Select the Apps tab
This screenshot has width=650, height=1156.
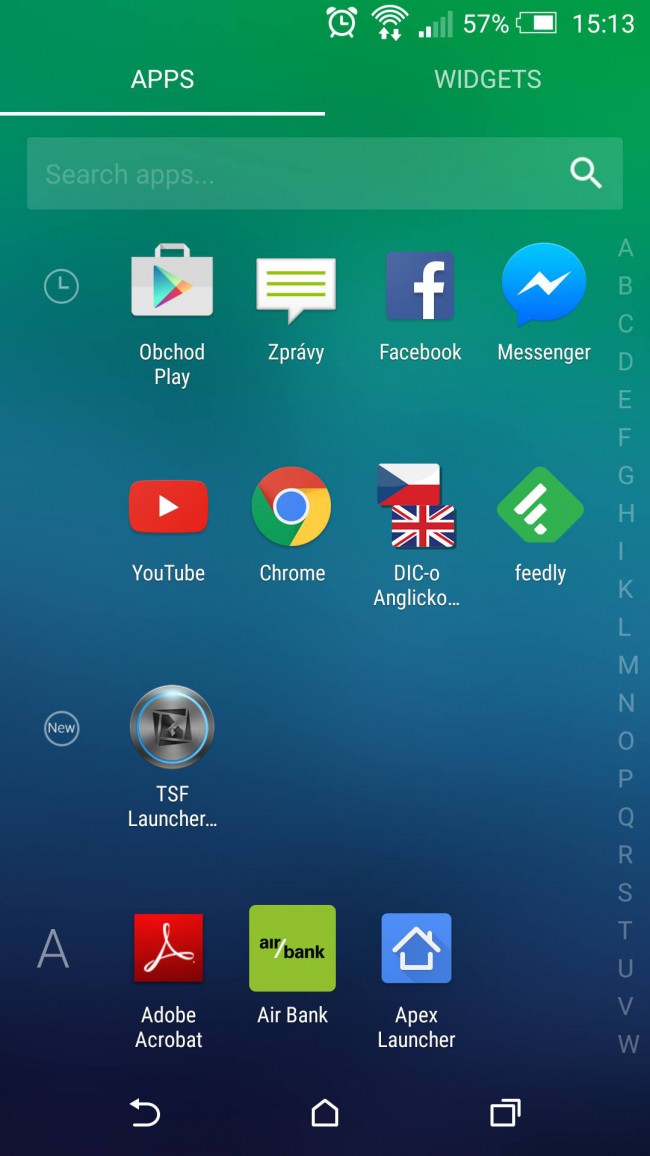162,80
